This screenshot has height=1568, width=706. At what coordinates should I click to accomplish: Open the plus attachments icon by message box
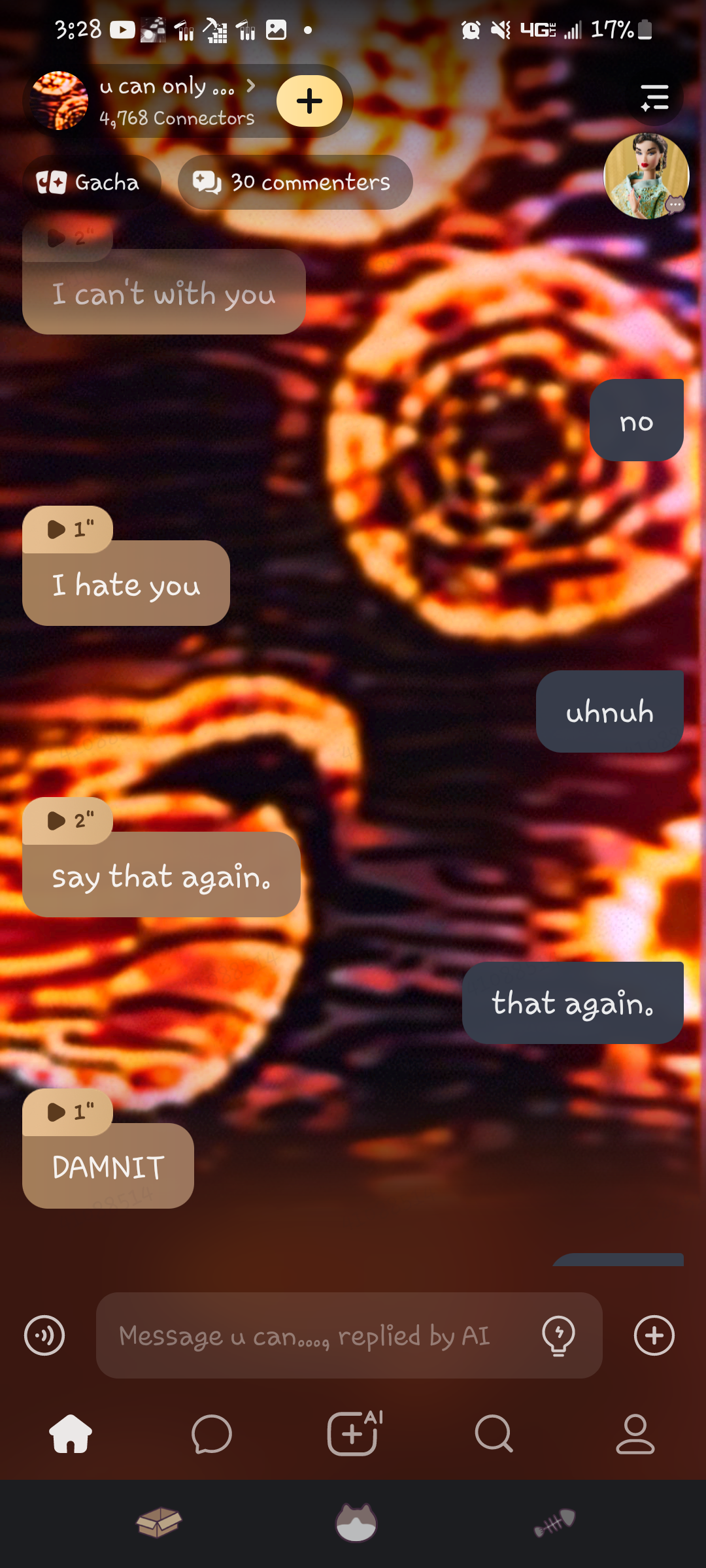pyautogui.click(x=654, y=1335)
